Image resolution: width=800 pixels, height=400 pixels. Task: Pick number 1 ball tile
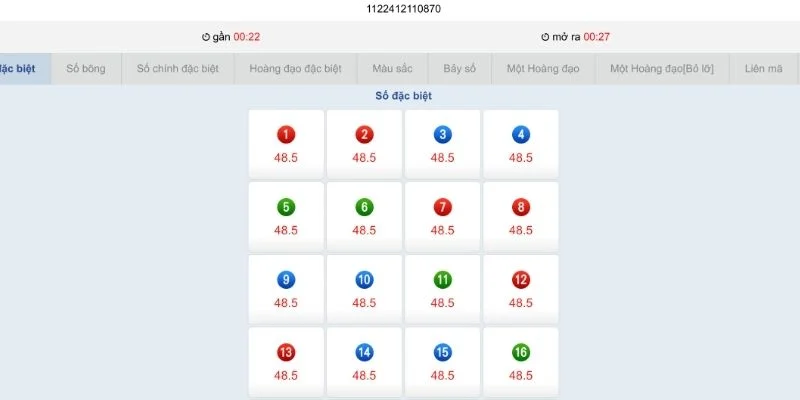tap(286, 144)
